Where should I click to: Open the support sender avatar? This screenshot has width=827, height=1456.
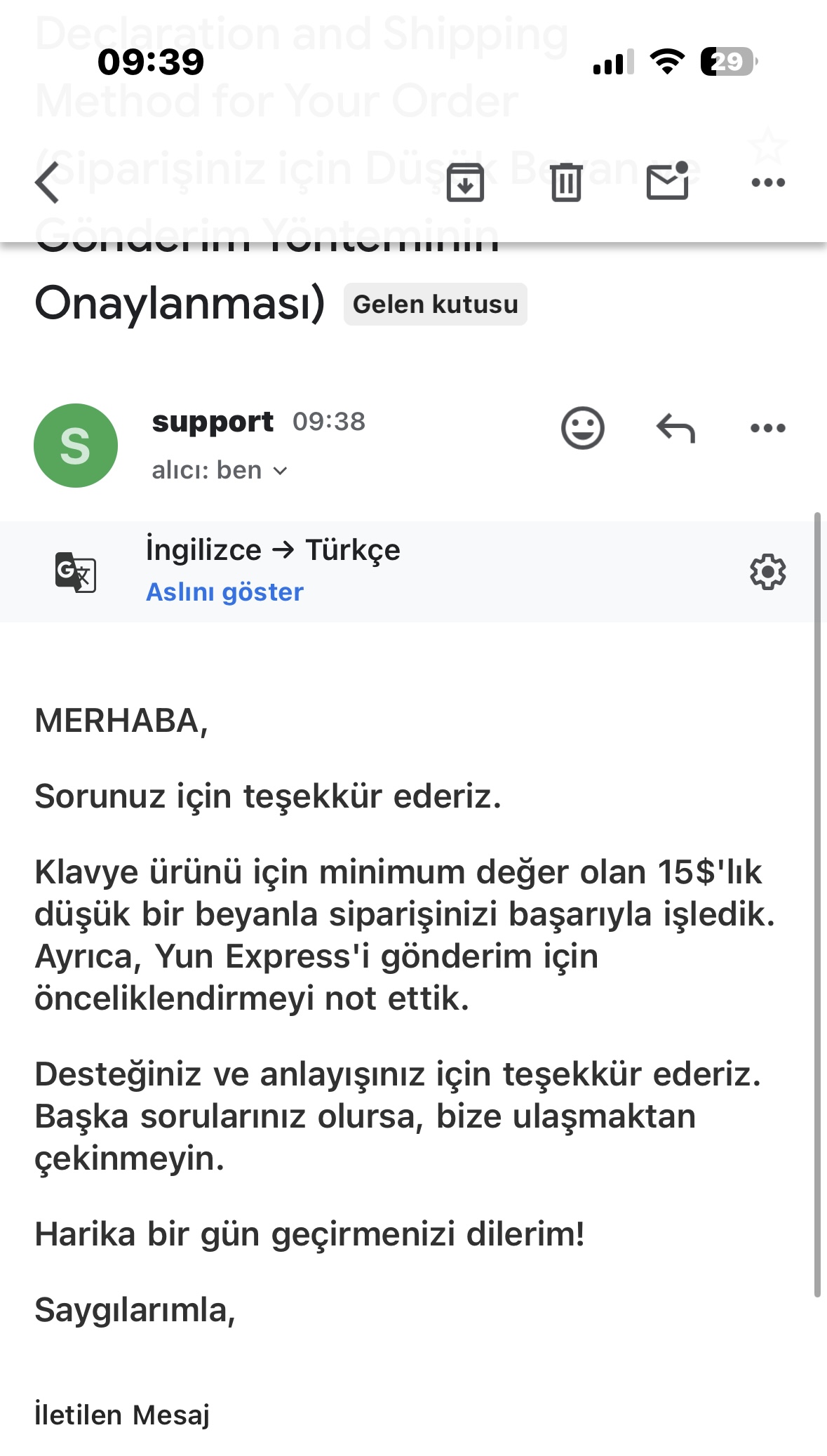(x=76, y=446)
